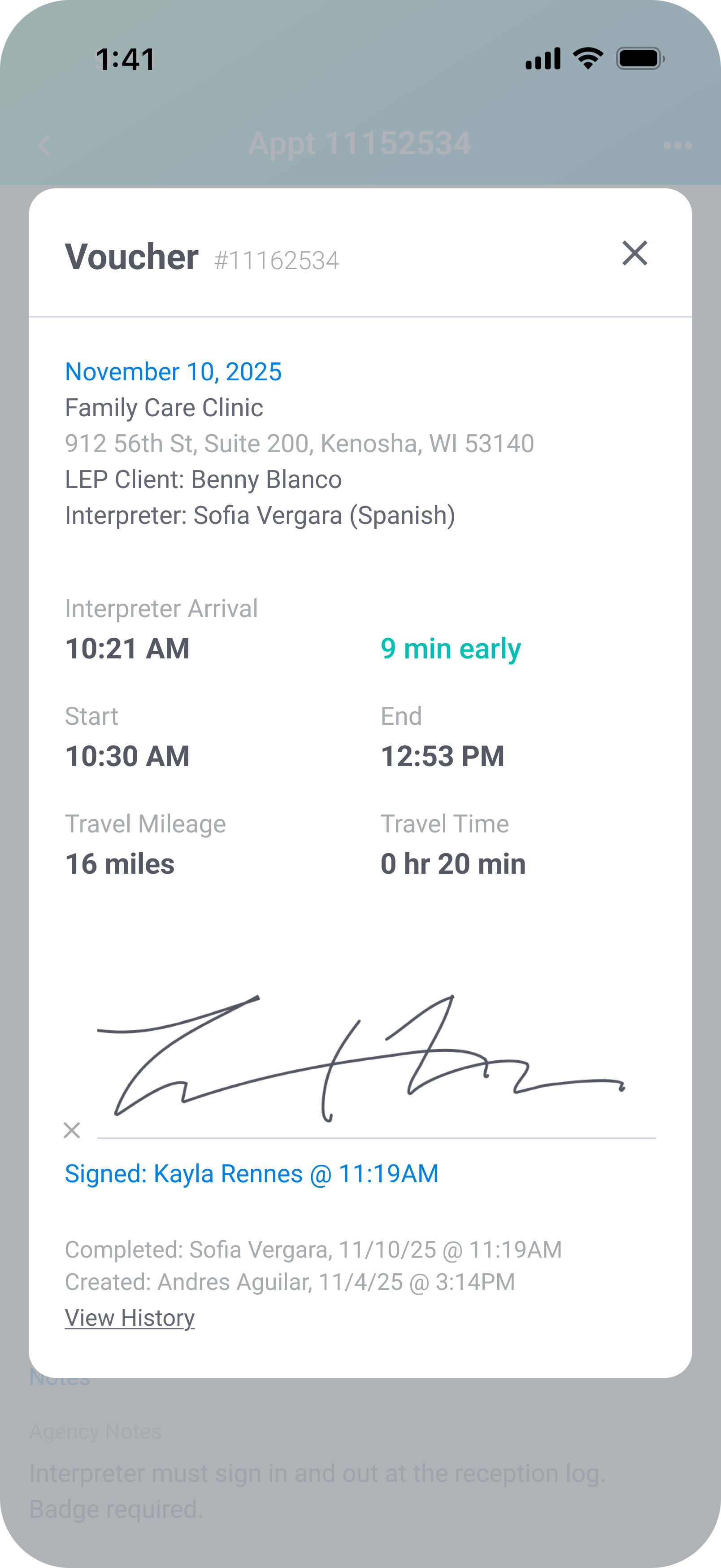The height and width of the screenshot is (1568, 721).
Task: Select the Start time 10:30 AM
Action: (x=128, y=756)
